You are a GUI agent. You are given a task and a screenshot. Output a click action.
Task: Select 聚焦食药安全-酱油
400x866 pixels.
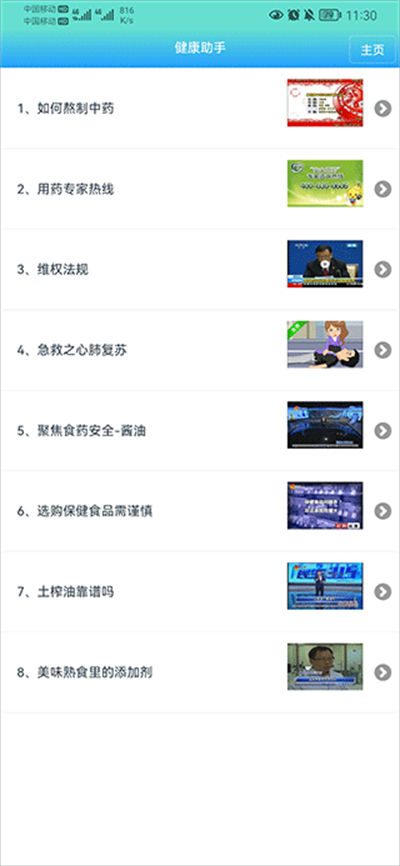click(200, 431)
